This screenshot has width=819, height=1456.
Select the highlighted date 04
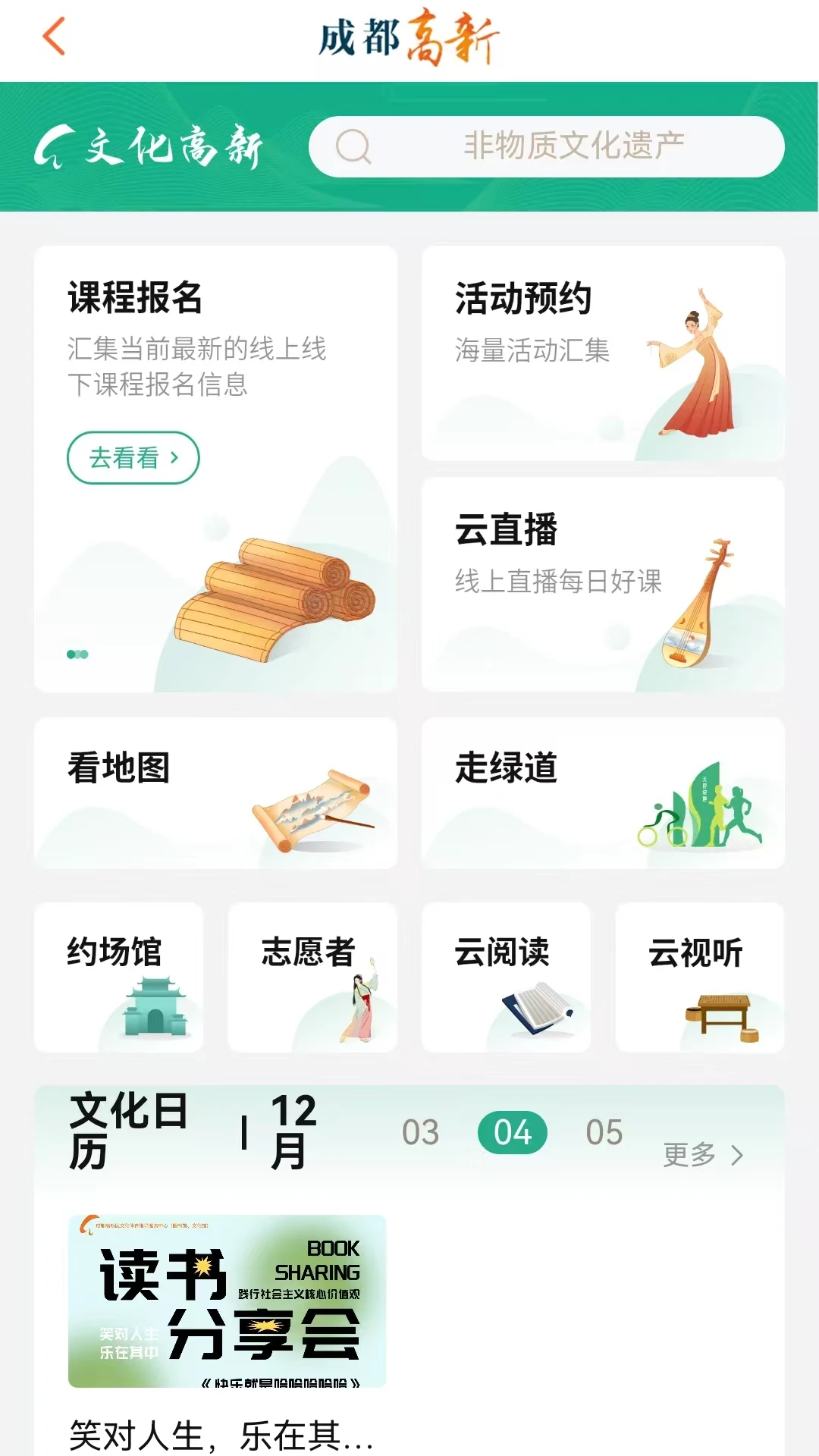pyautogui.click(x=513, y=1132)
